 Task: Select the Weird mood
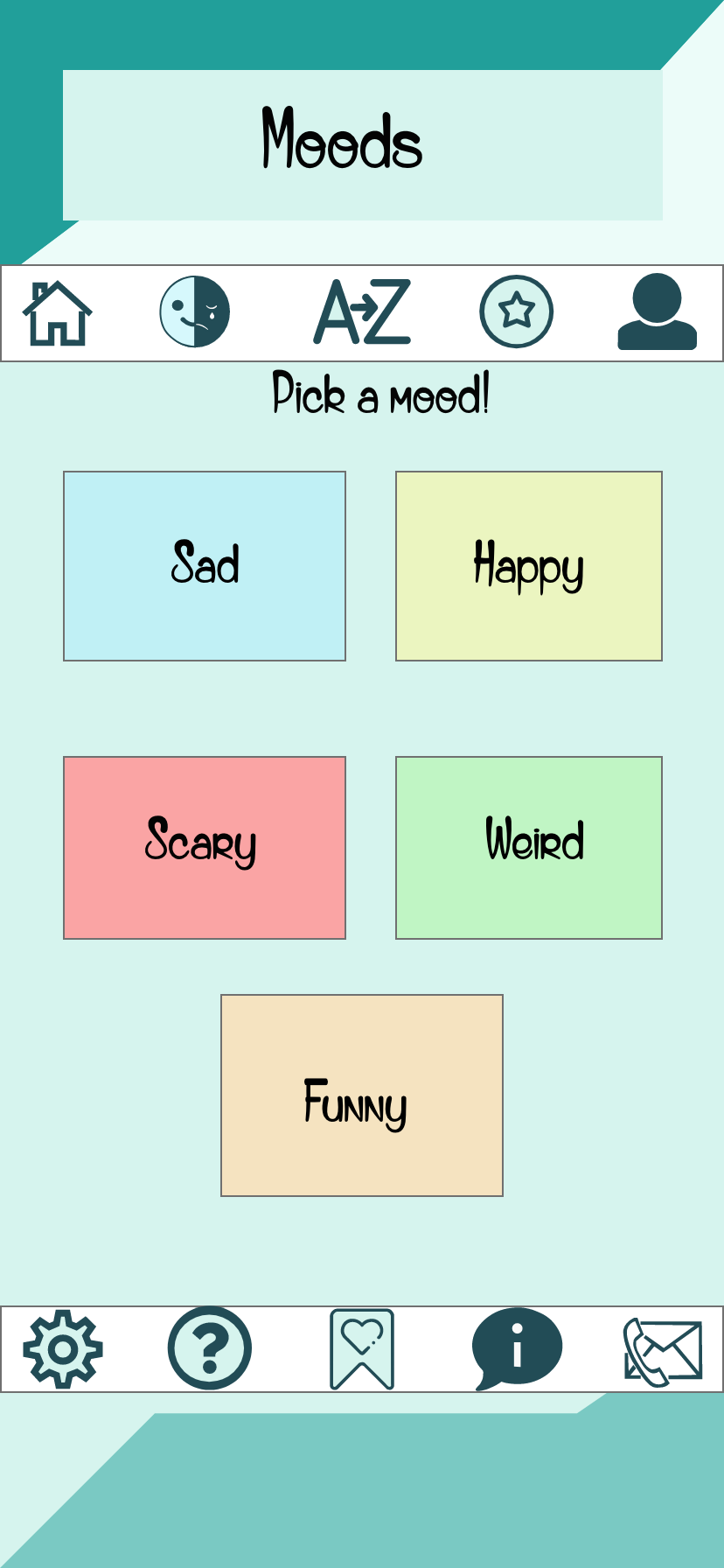click(x=529, y=848)
